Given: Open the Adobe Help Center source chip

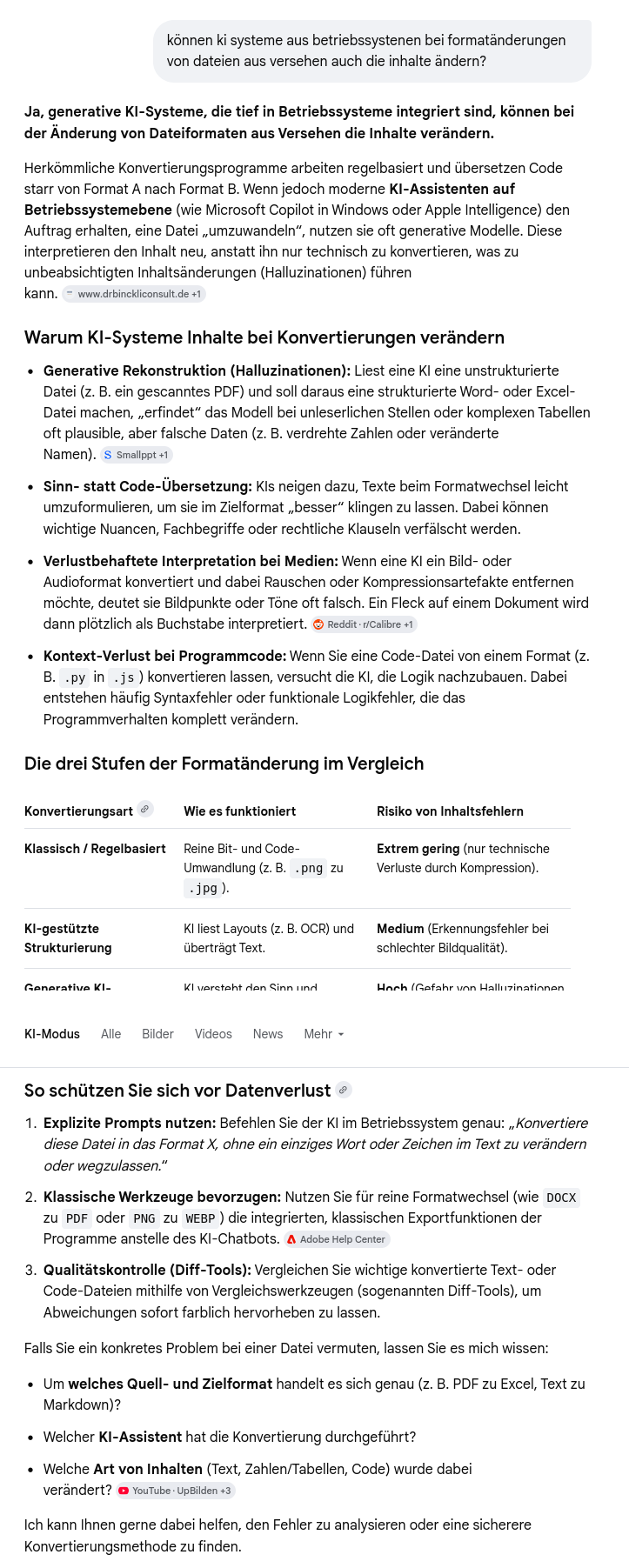Looking at the screenshot, I should coord(337,1239).
